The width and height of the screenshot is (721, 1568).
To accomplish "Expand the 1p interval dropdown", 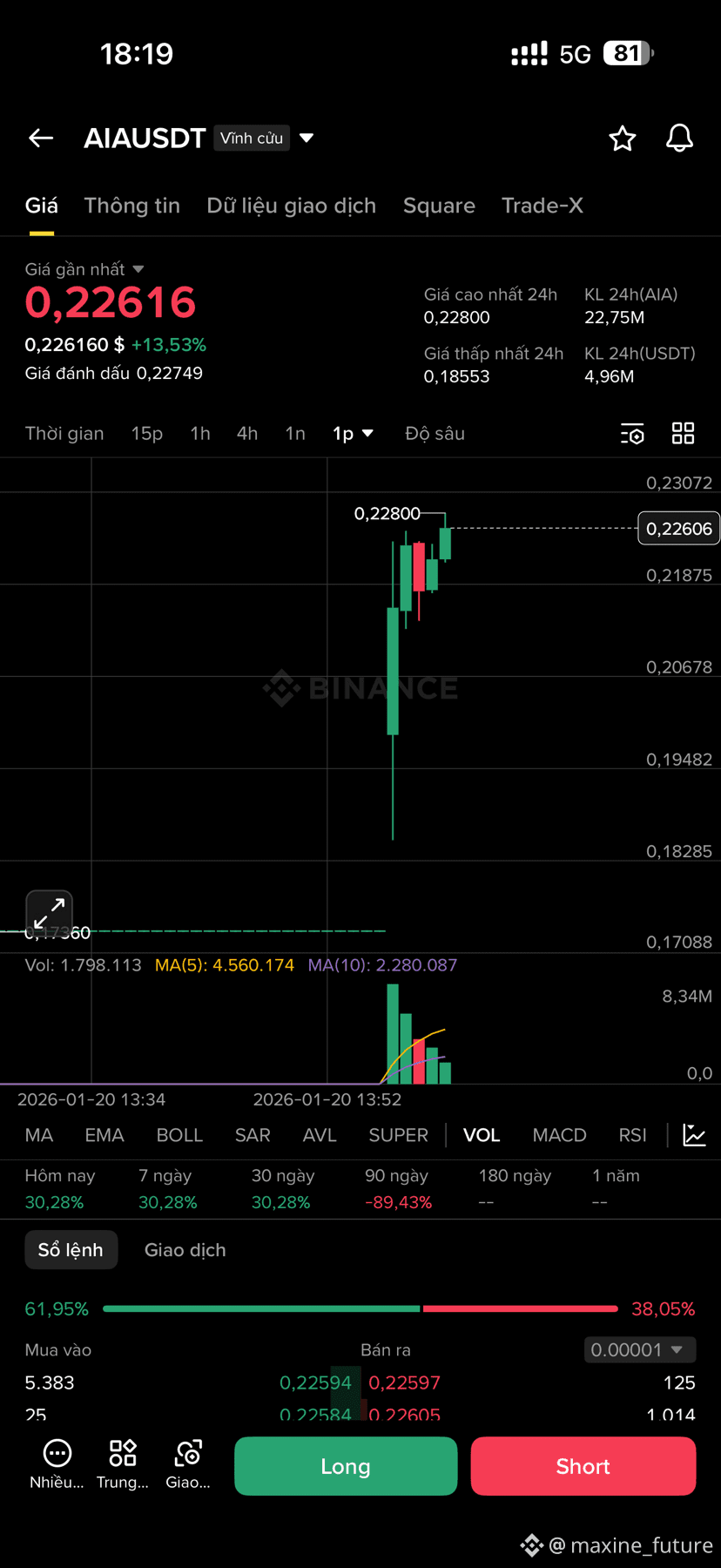I will point(353,433).
